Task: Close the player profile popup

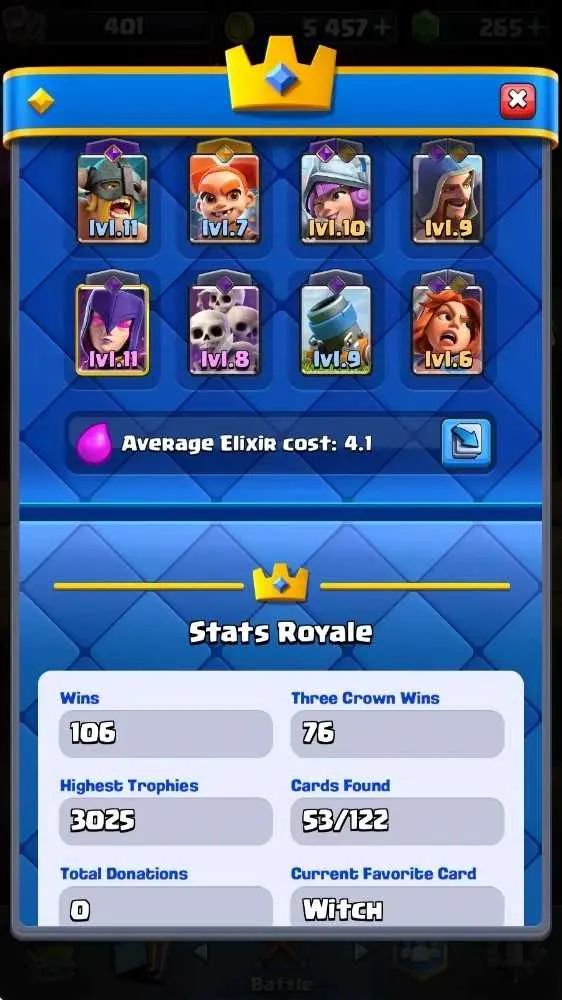Action: click(517, 101)
